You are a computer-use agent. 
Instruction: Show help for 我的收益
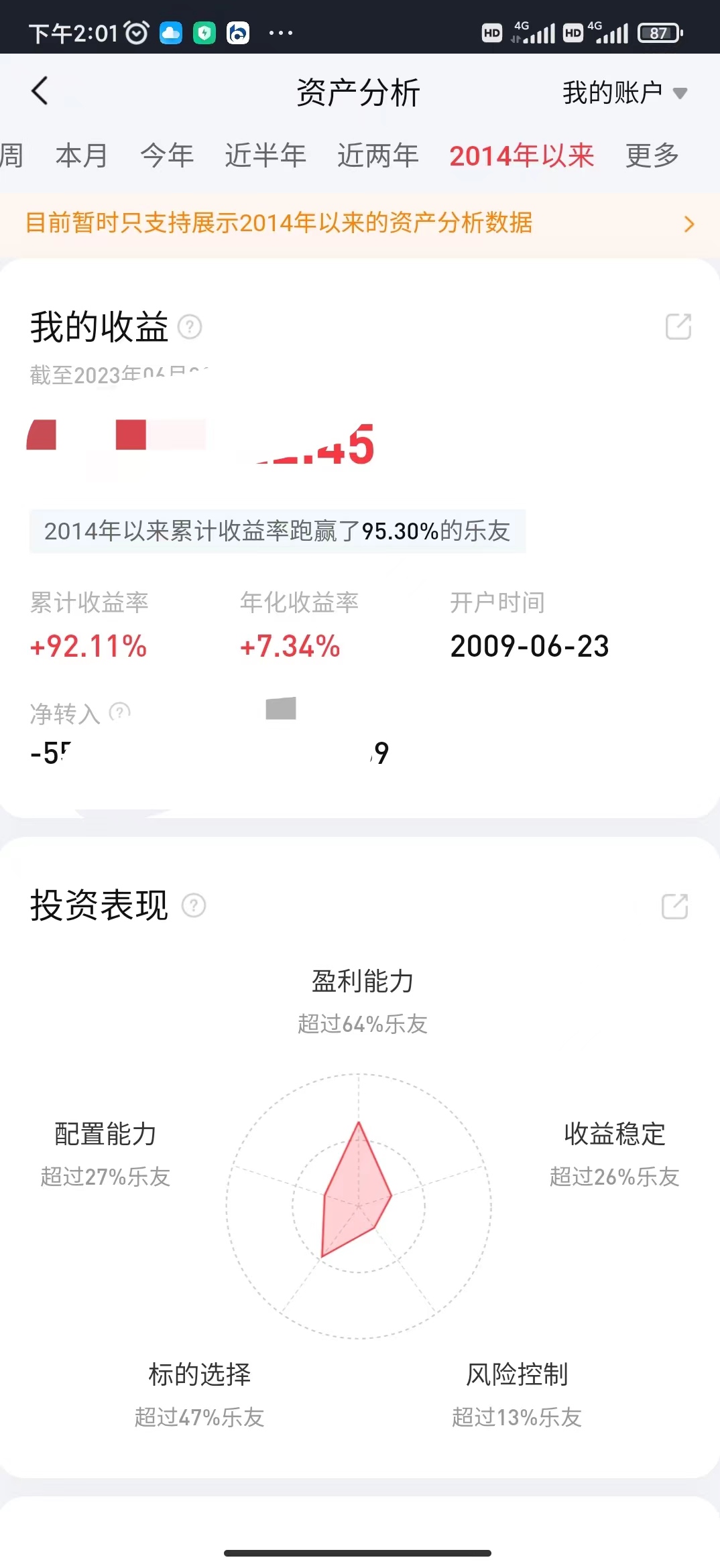click(x=190, y=327)
